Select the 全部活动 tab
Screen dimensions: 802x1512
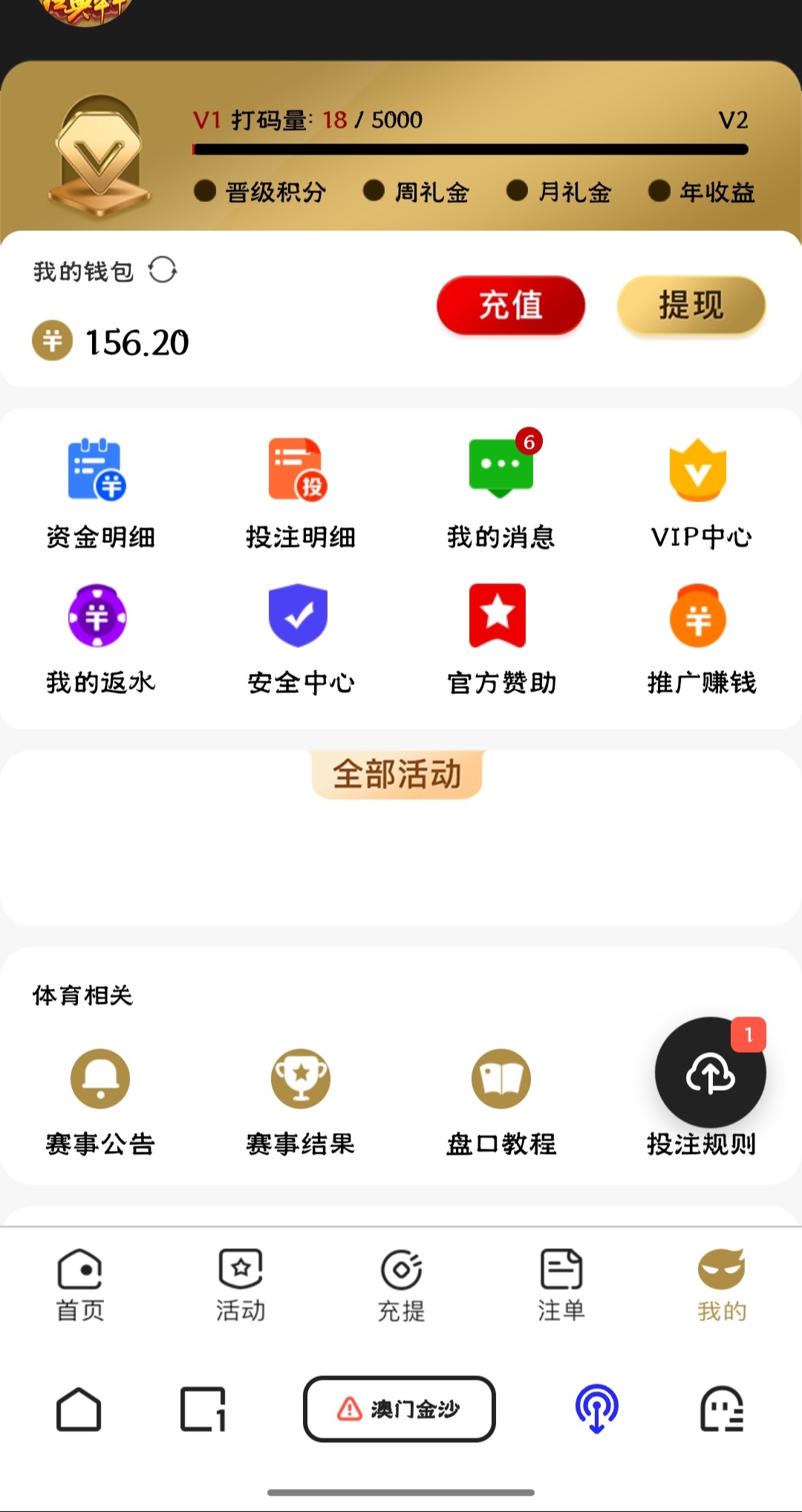397,774
